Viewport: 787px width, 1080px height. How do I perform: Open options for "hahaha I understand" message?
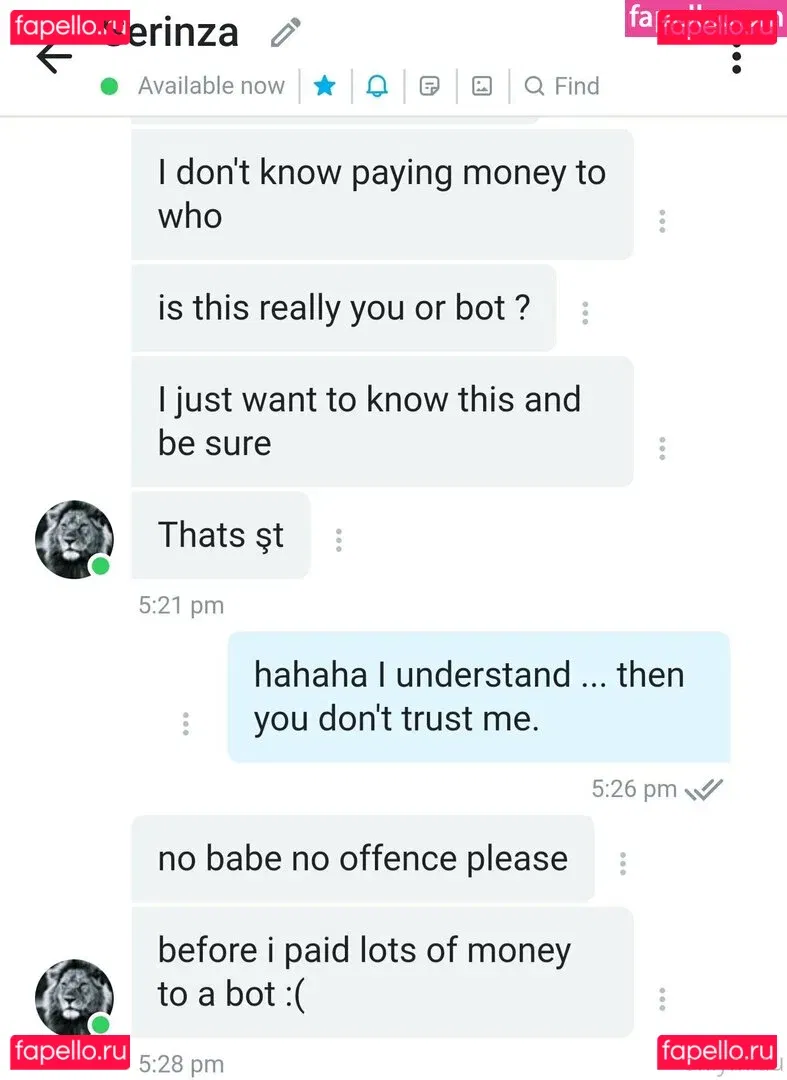[x=185, y=724]
